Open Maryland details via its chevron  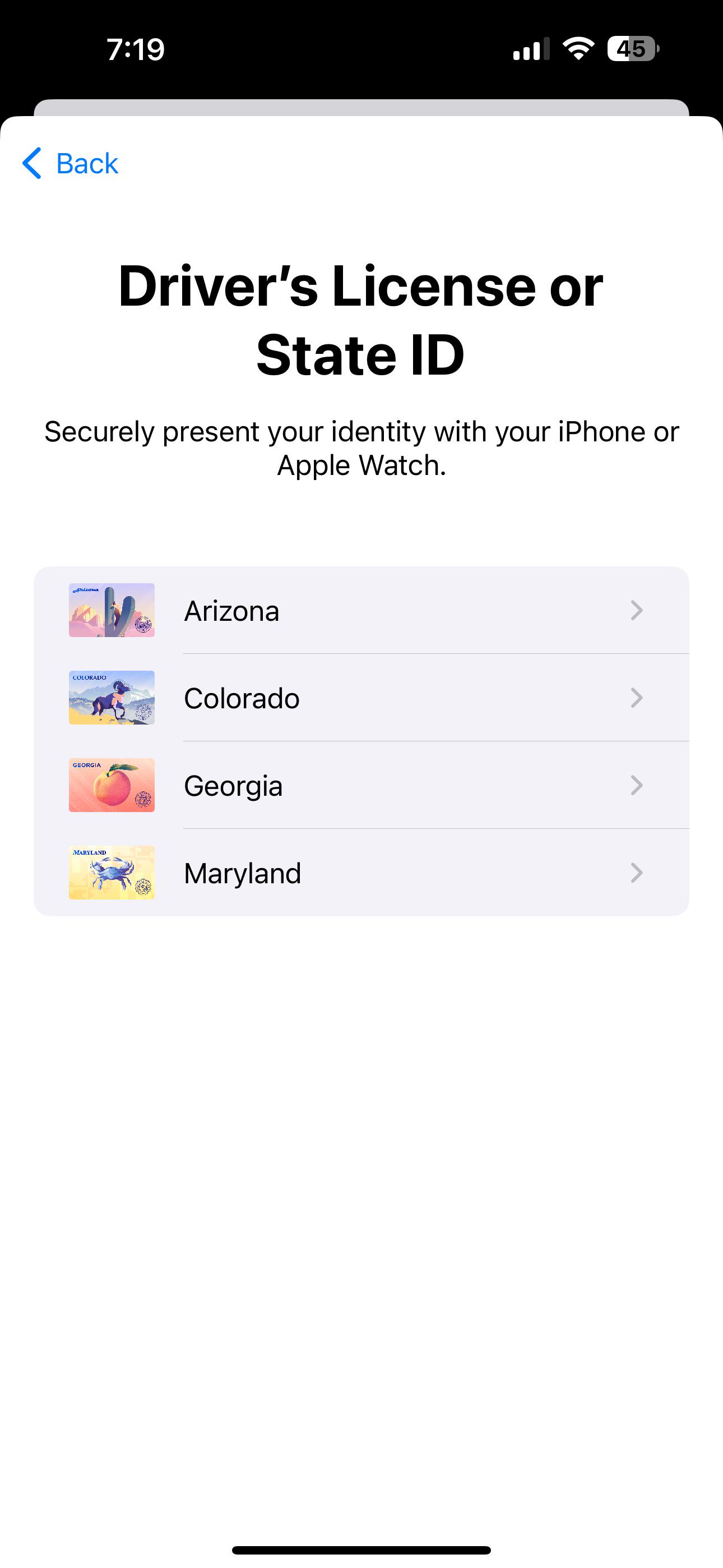(636, 873)
